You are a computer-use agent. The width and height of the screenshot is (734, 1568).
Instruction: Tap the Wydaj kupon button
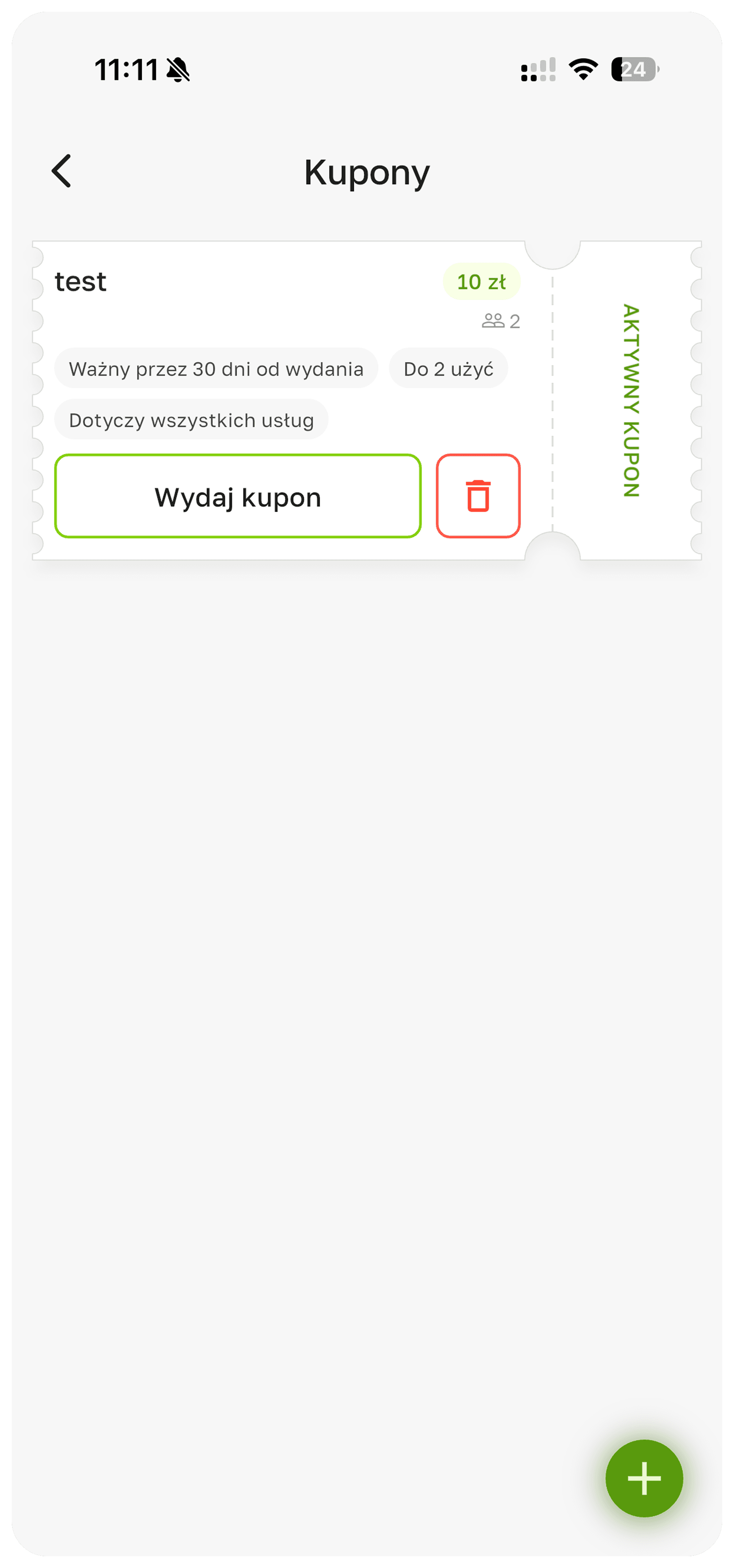pyautogui.click(x=237, y=496)
